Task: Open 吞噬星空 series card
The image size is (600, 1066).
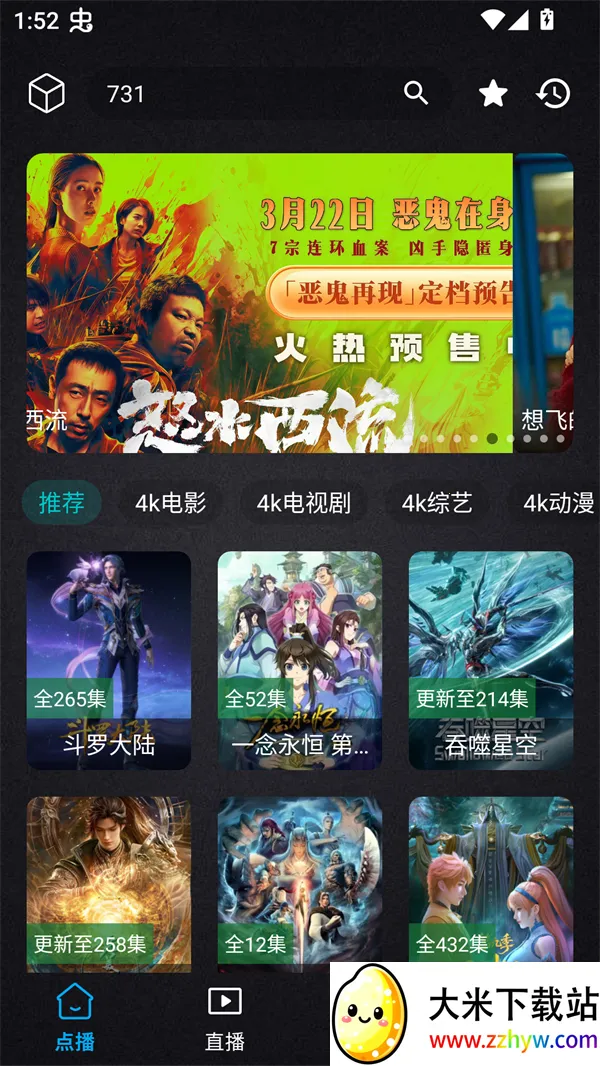Action: coord(491,660)
